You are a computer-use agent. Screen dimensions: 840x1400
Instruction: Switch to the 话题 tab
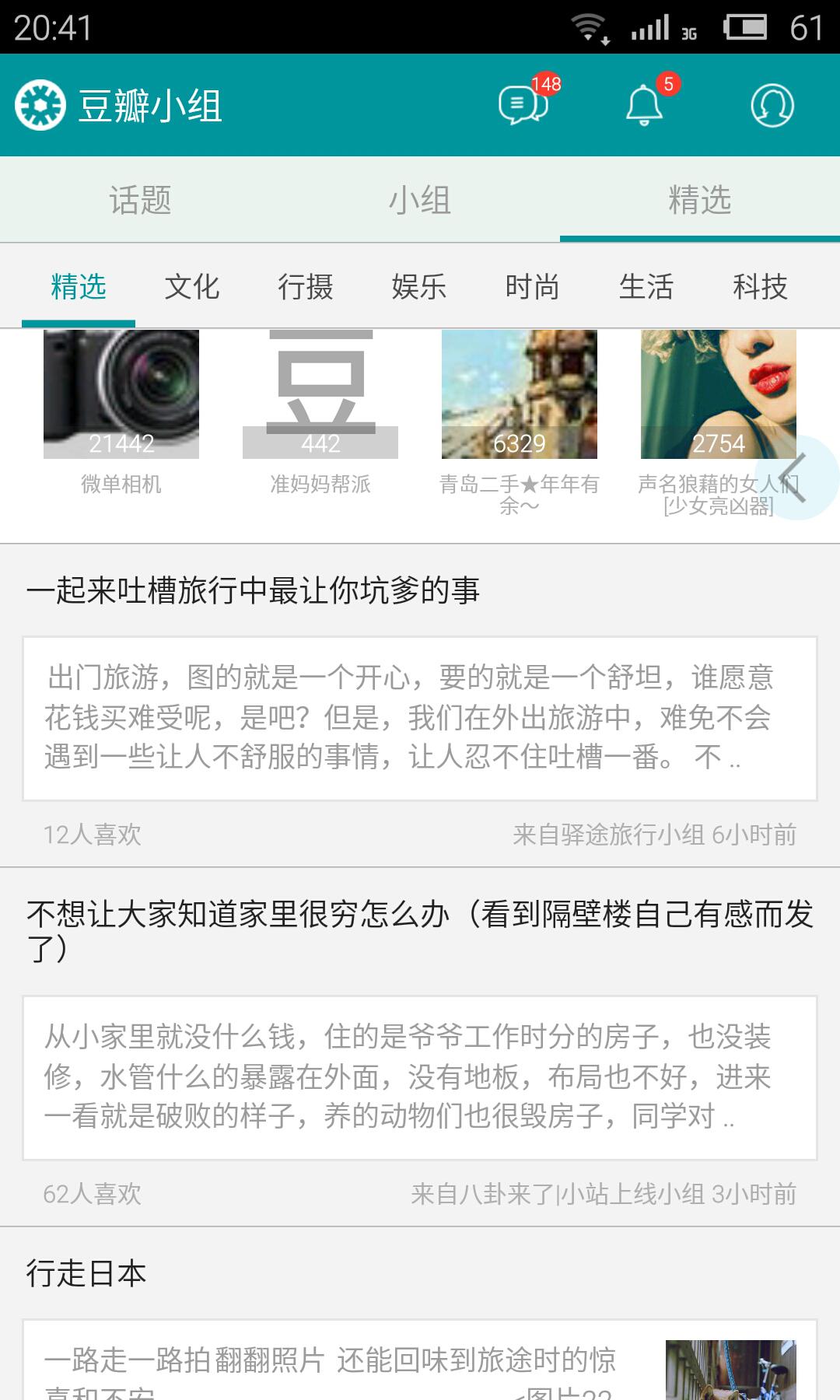140,200
